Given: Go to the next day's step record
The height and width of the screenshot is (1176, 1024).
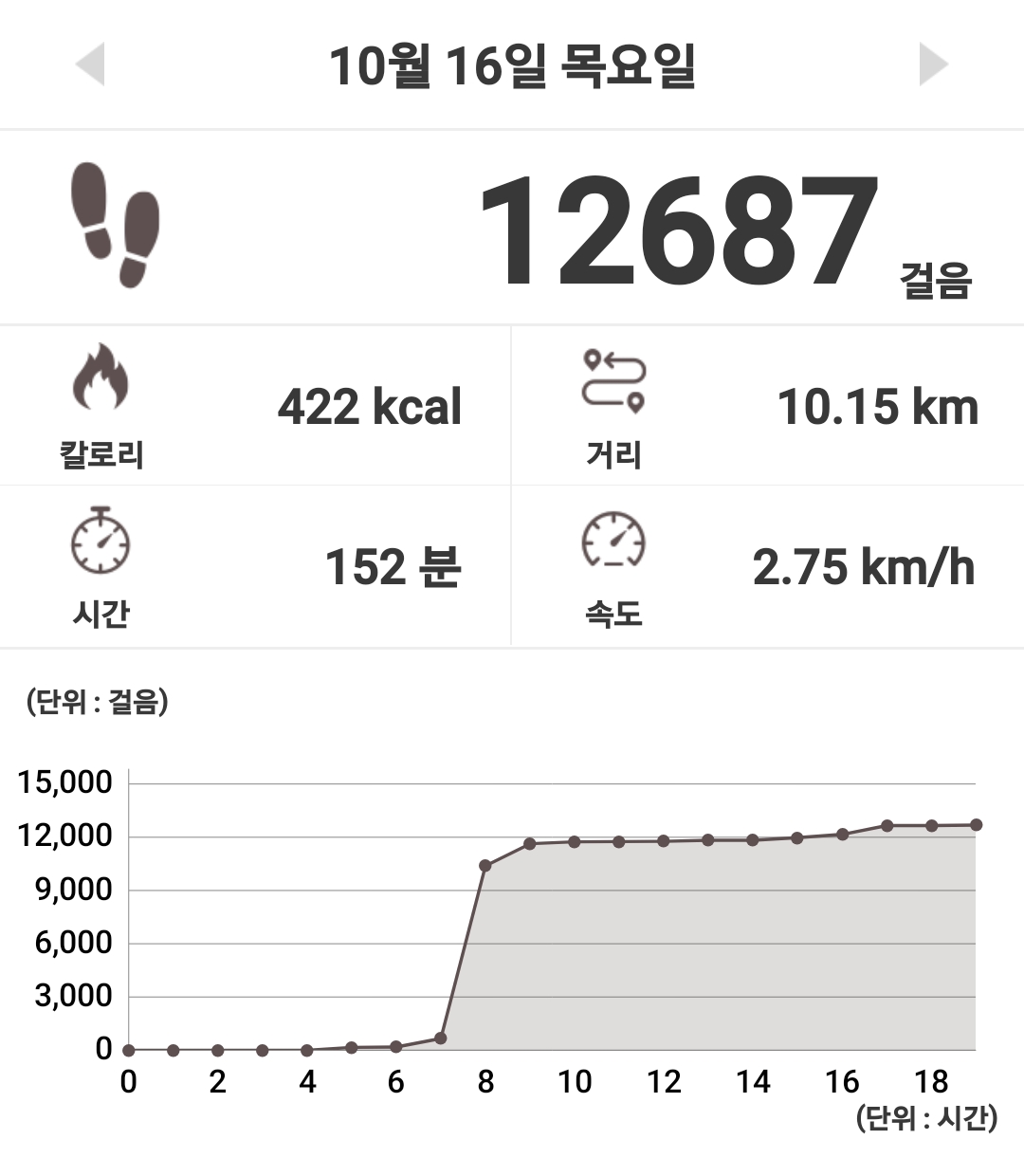Looking at the screenshot, I should click(x=933, y=64).
